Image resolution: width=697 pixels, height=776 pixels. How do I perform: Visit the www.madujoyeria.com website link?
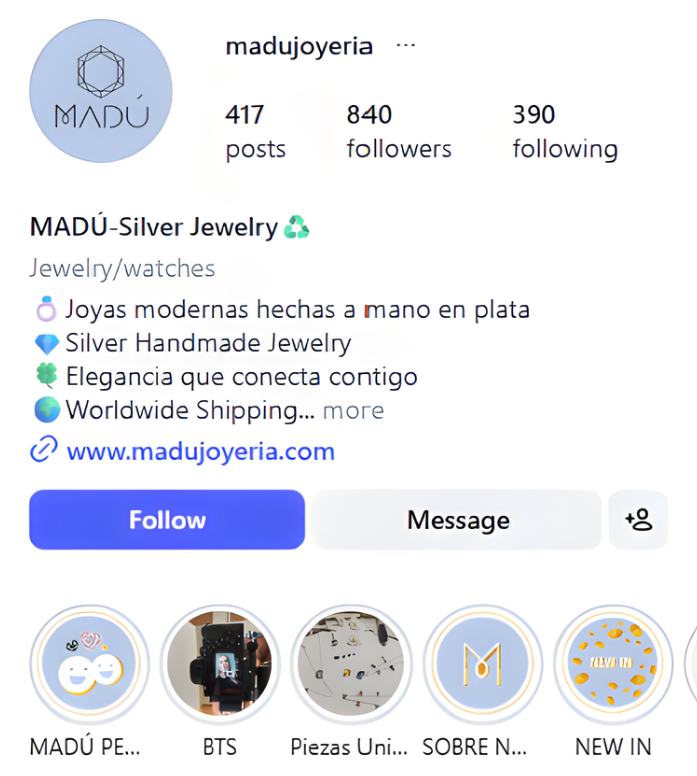200,451
